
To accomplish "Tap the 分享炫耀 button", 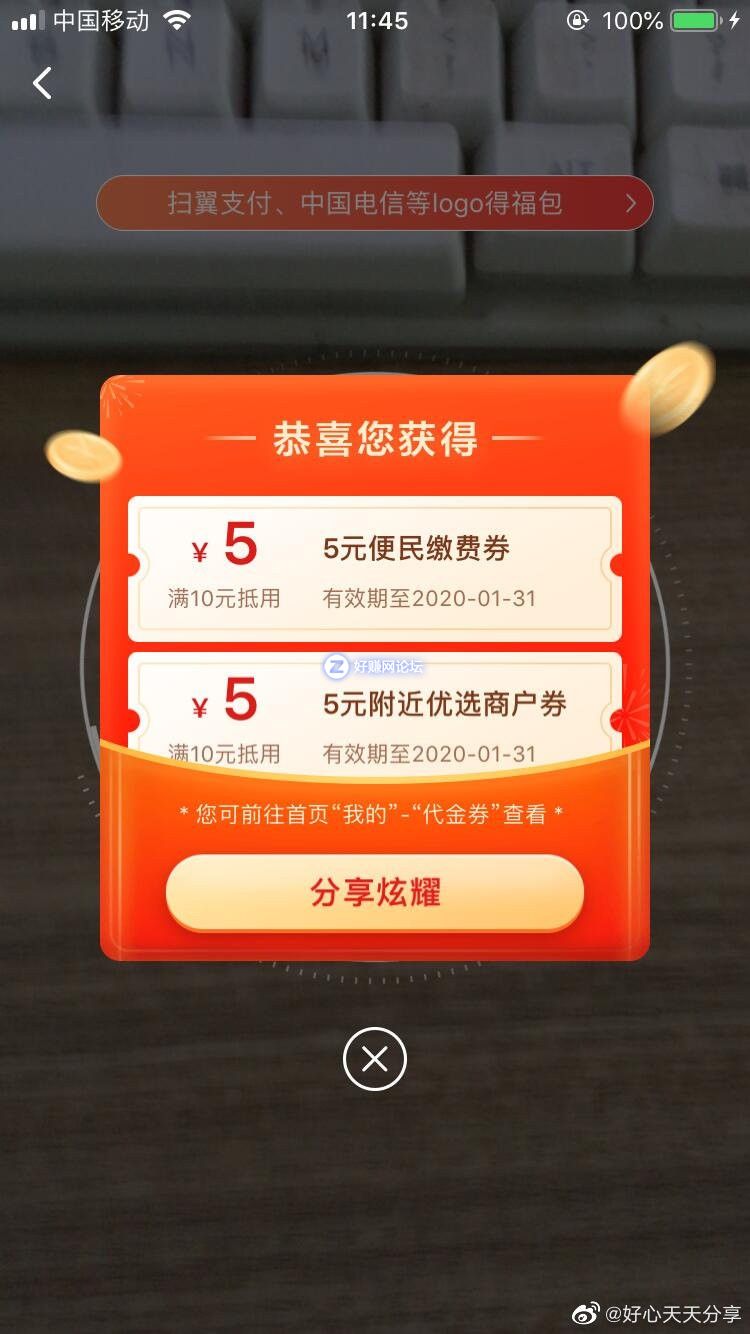I will pyautogui.click(x=374, y=892).
